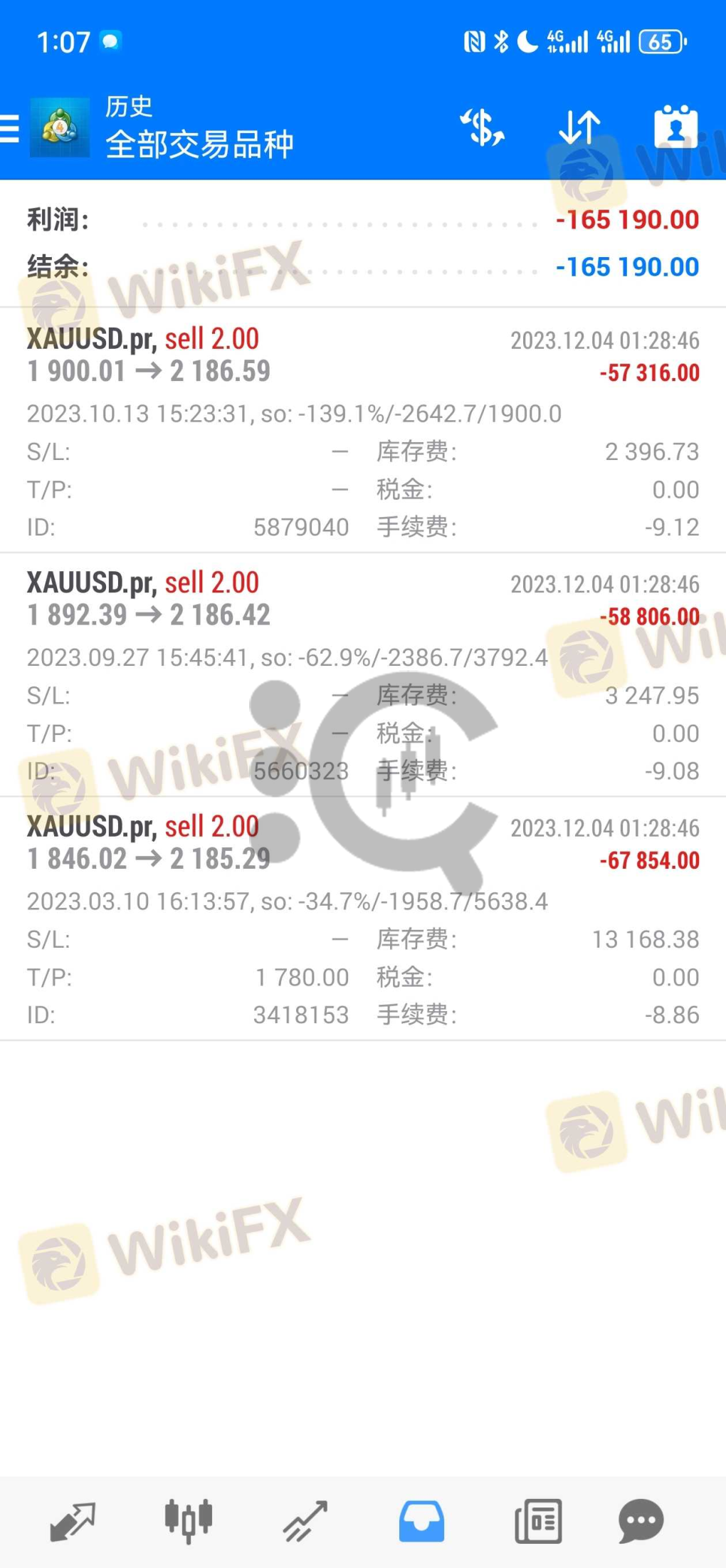Open the symbol filter dollar icon
The image size is (726, 1568).
(x=483, y=128)
